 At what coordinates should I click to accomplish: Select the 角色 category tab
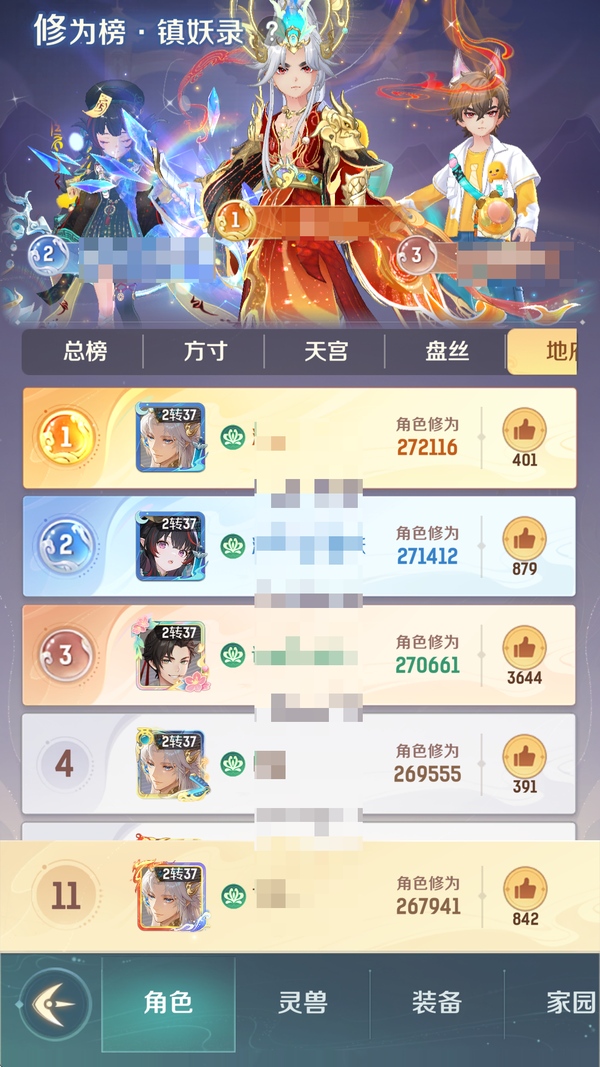[x=168, y=1003]
